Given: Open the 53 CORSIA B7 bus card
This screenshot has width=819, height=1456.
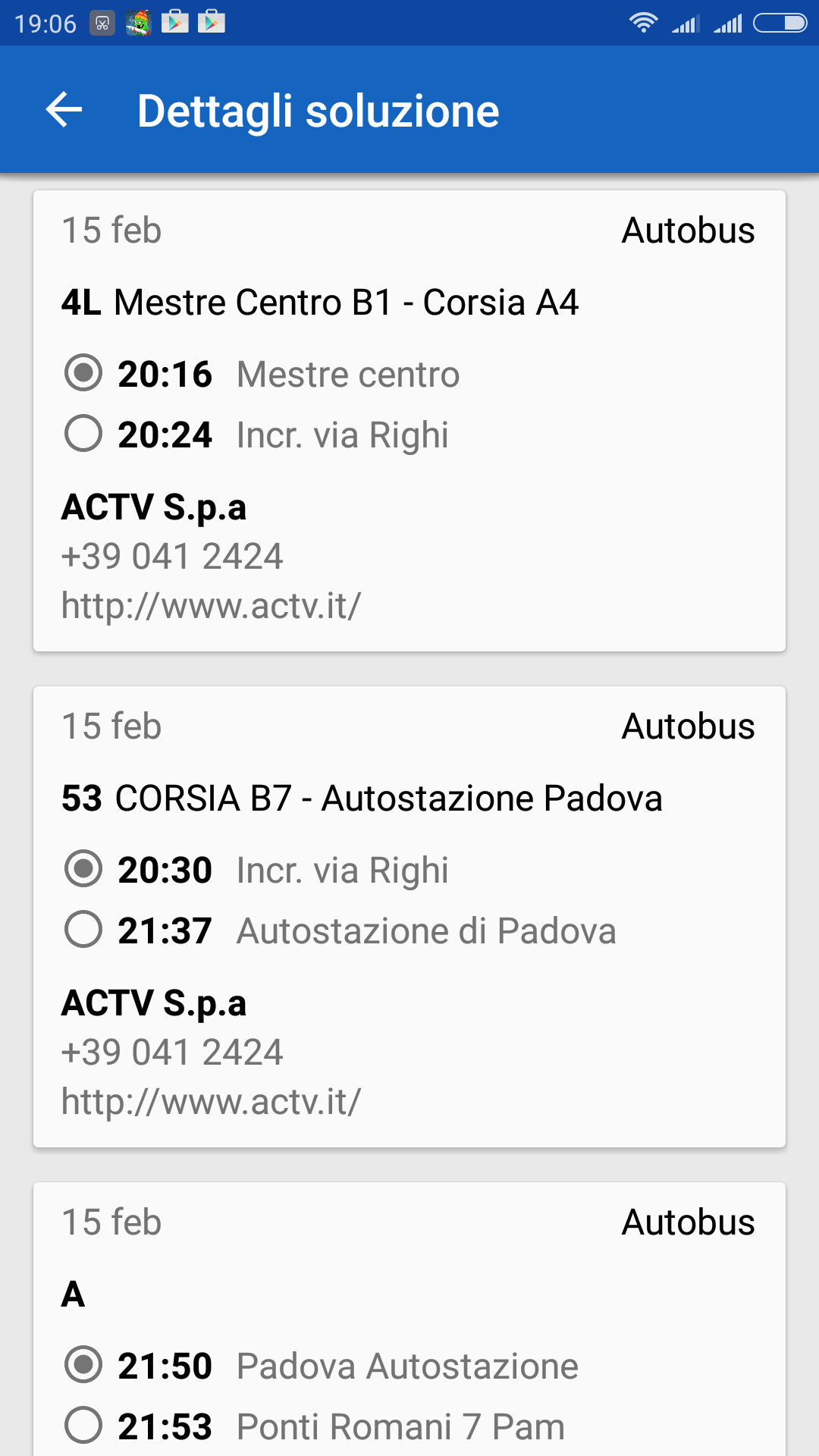Looking at the screenshot, I should 409,917.
